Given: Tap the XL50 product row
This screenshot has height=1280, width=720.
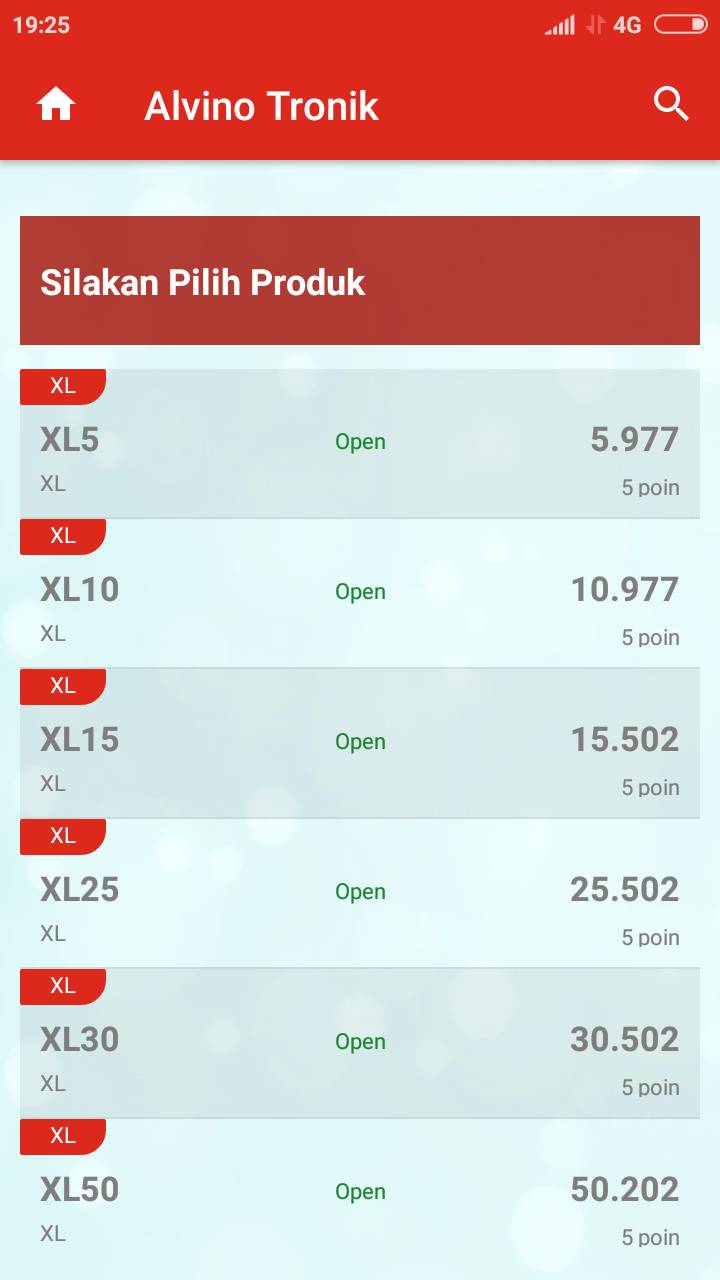Looking at the screenshot, I should (x=360, y=1193).
